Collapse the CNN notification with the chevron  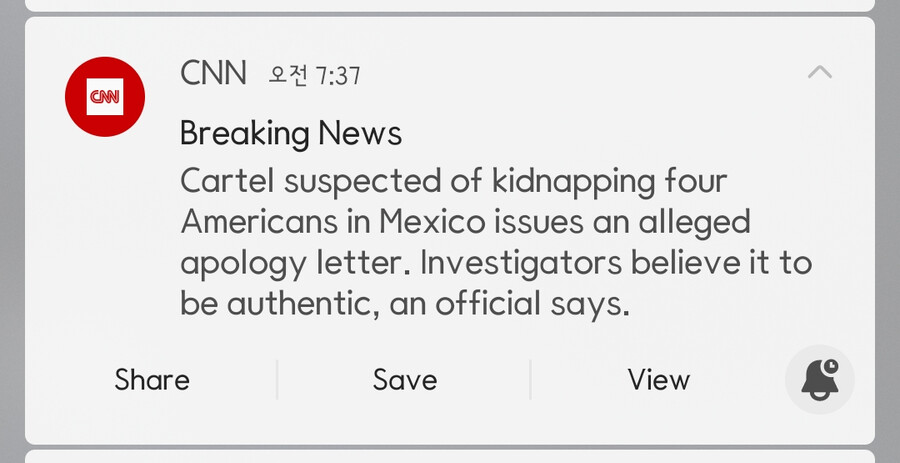click(x=819, y=72)
